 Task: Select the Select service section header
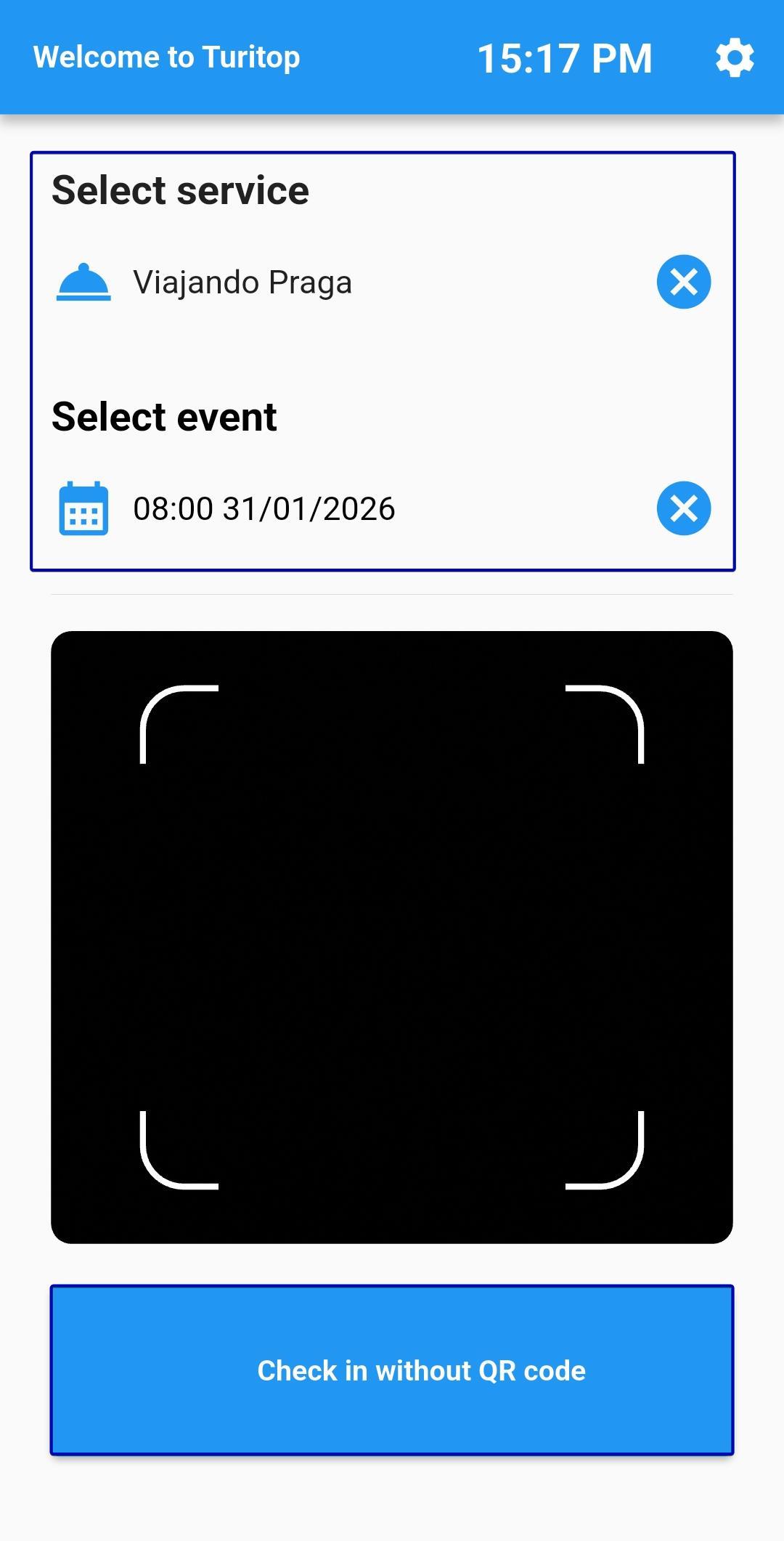click(179, 190)
